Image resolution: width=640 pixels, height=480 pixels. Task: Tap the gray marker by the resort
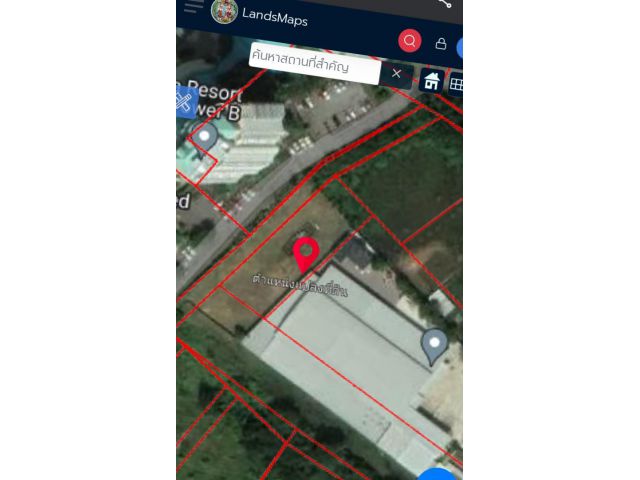point(206,136)
